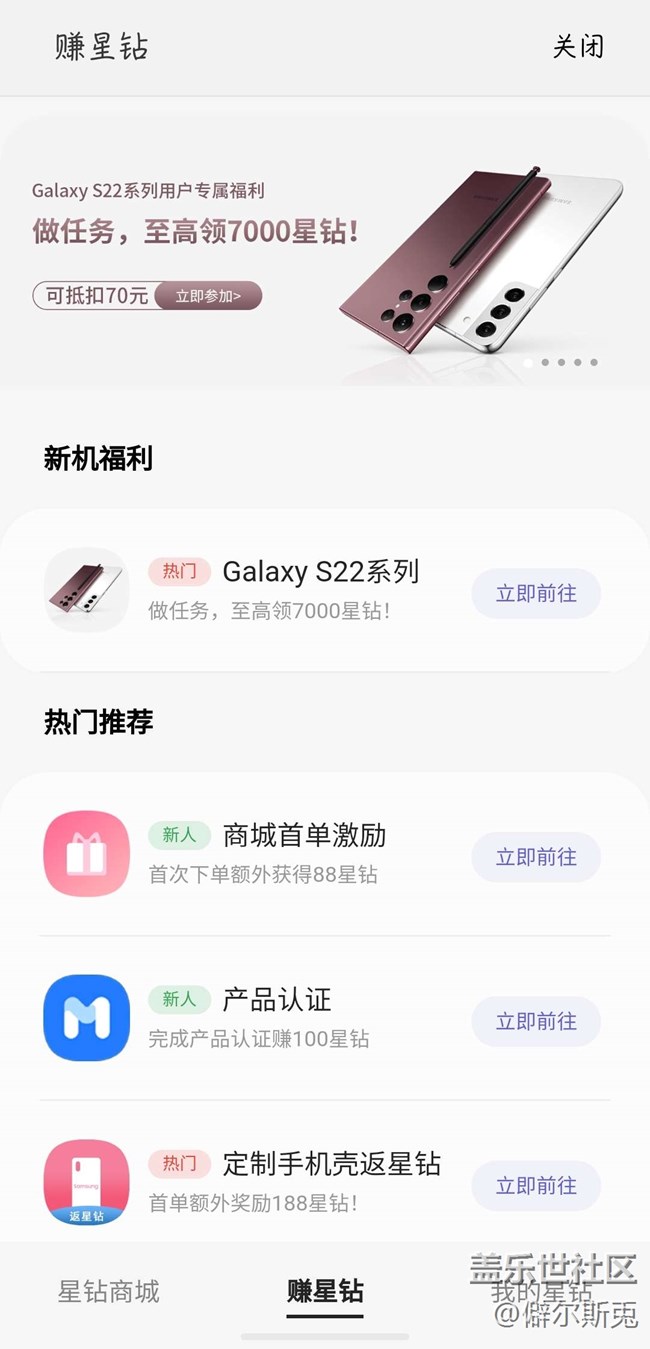Viewport: 650px width, 1349px height.
Task: Open the 我的星钻 tab
Action: pos(541,1292)
